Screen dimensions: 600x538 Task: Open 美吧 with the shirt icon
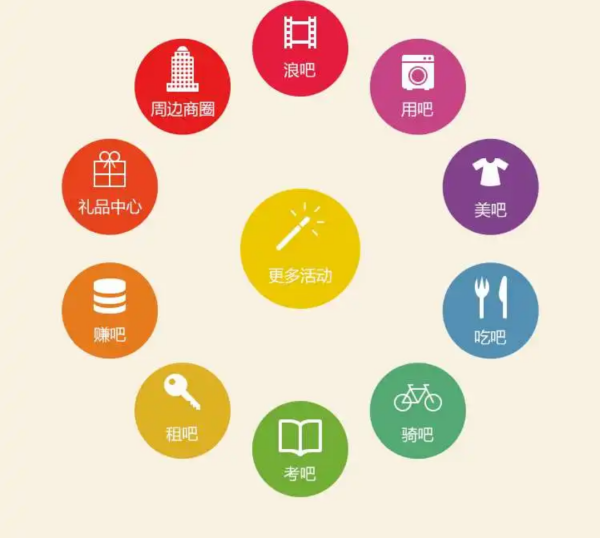490,186
